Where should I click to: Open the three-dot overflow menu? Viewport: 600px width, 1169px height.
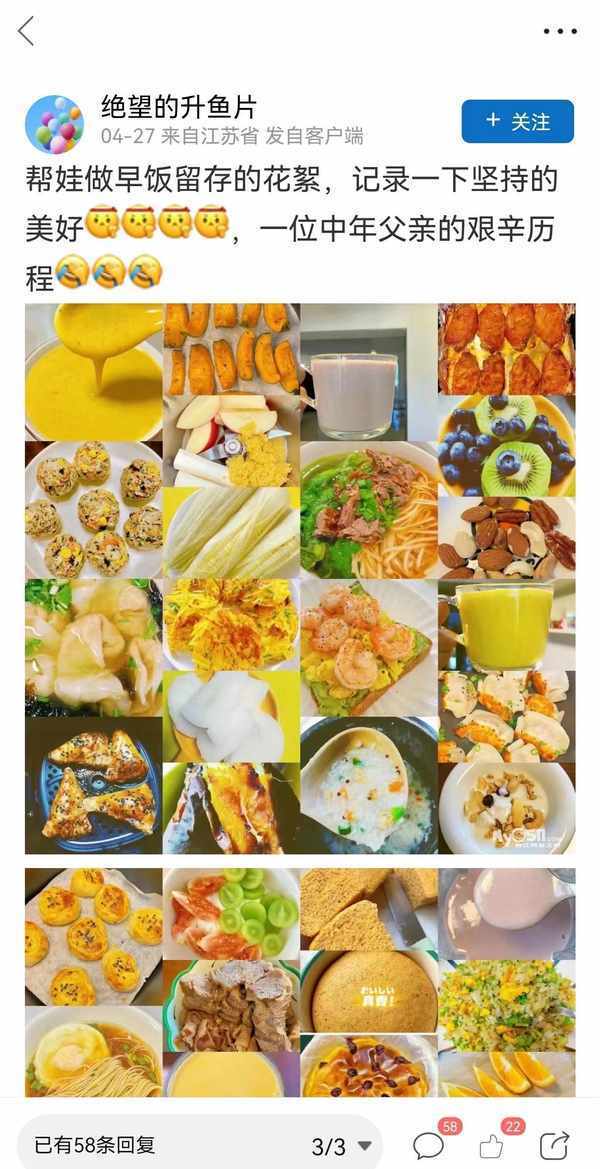[x=560, y=32]
